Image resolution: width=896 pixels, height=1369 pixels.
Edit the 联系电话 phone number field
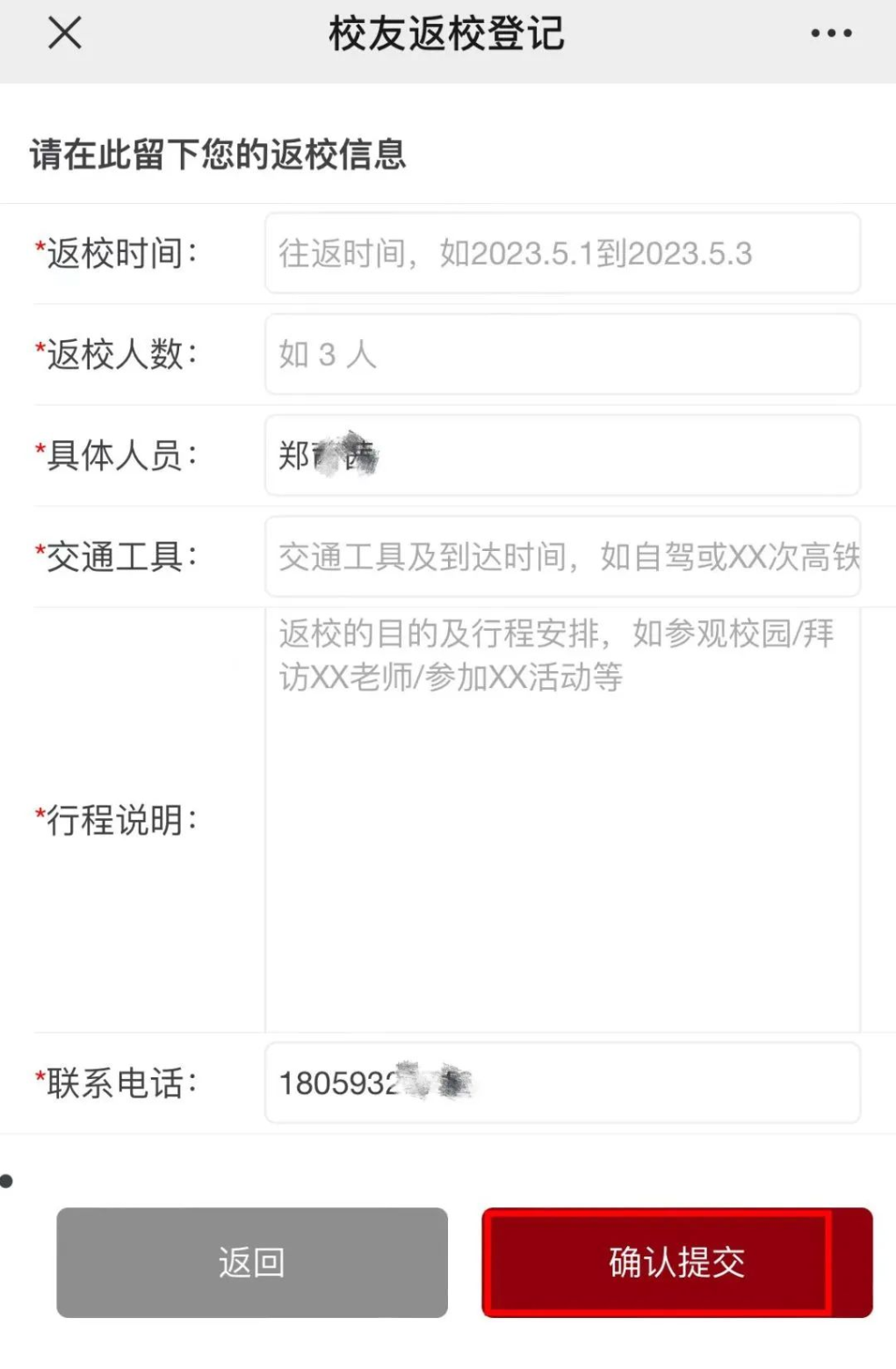pyautogui.click(x=562, y=1083)
